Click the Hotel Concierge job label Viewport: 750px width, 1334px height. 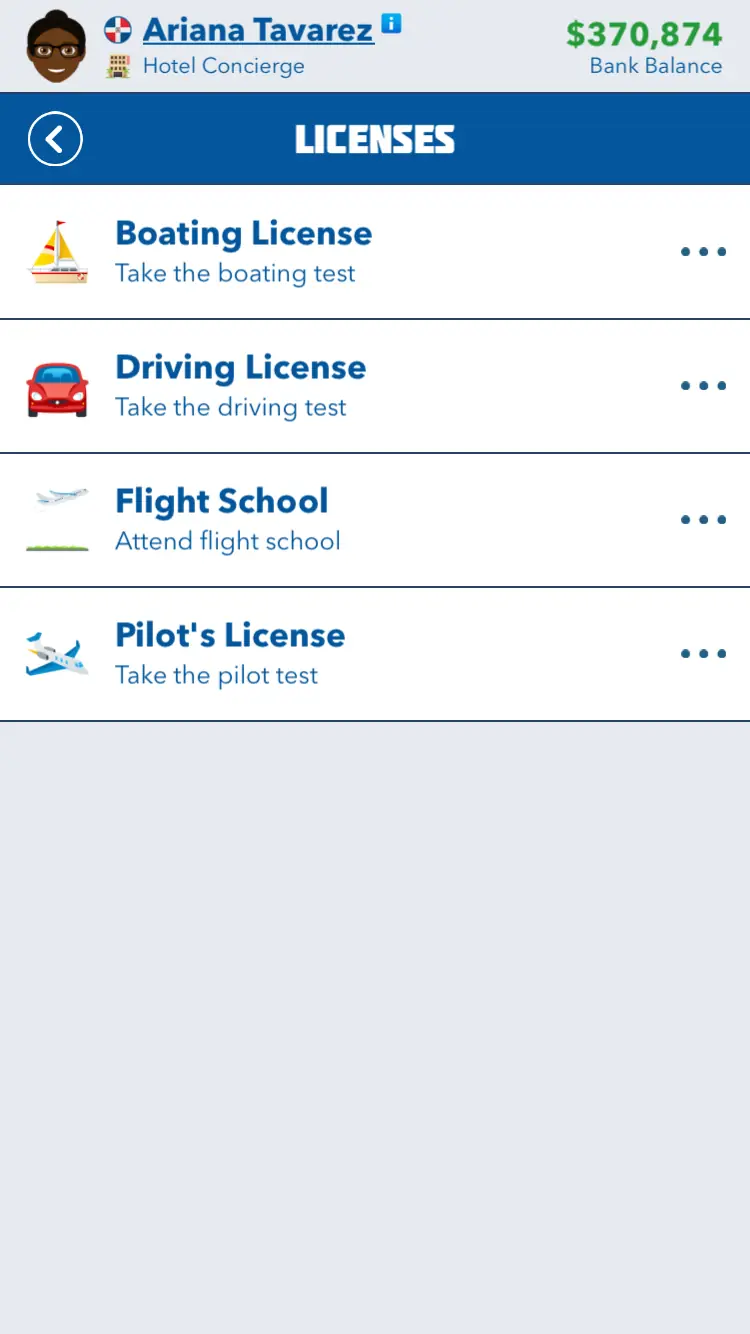pyautogui.click(x=222, y=66)
